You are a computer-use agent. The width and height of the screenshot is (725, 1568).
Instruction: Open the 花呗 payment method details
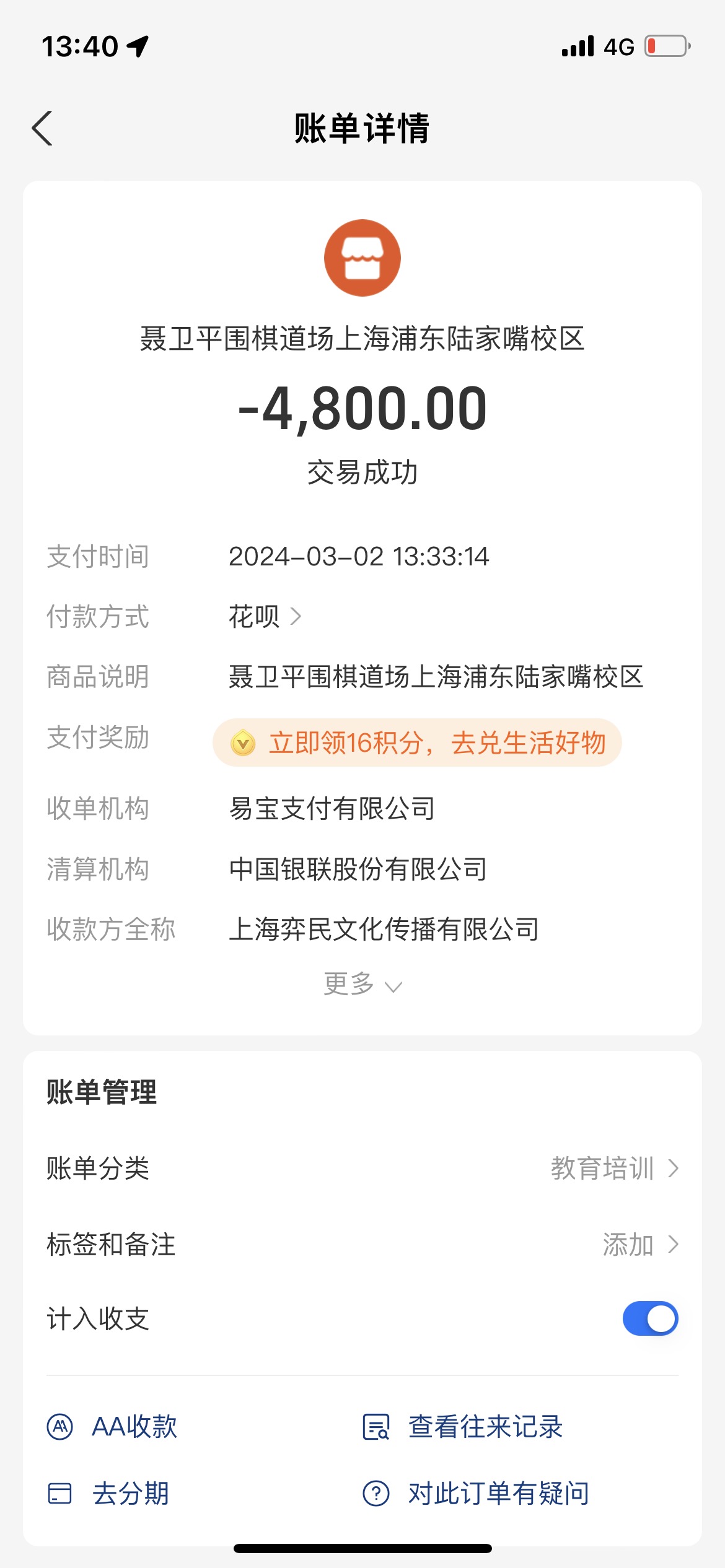(265, 617)
